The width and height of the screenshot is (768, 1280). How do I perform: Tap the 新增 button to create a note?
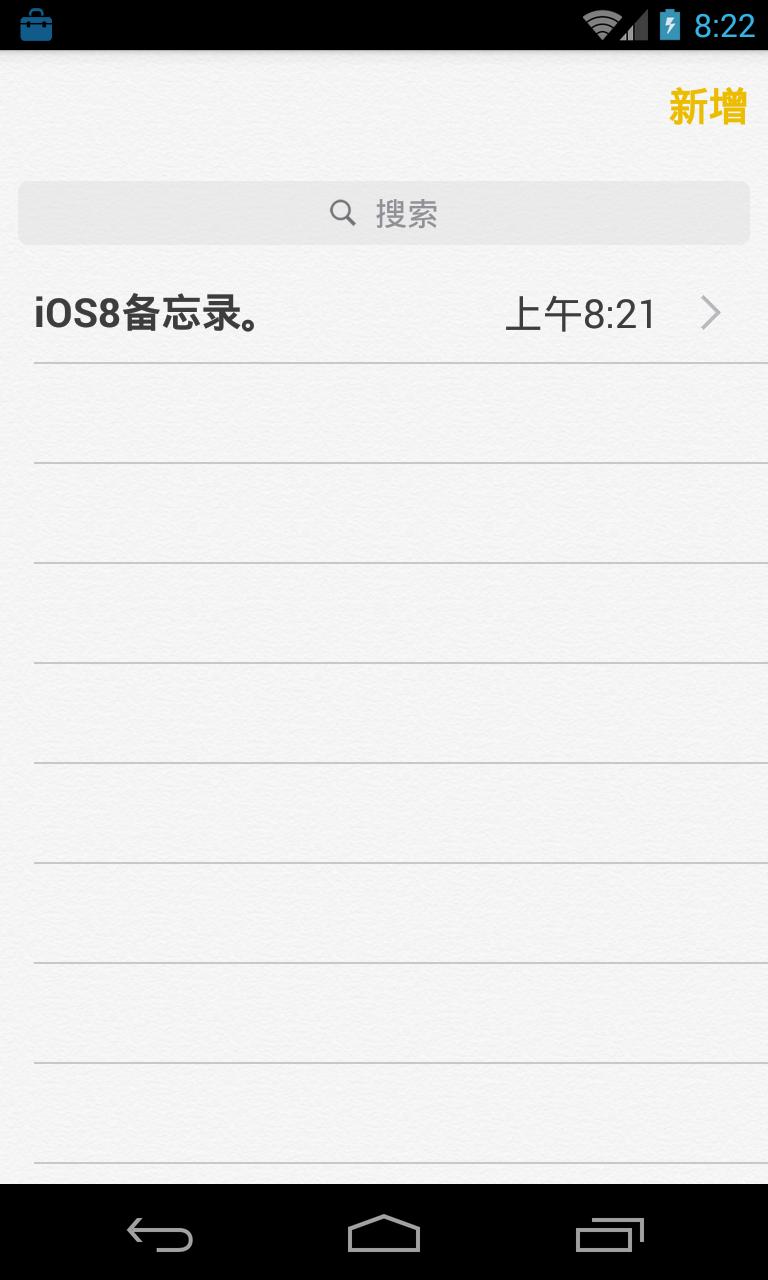707,105
